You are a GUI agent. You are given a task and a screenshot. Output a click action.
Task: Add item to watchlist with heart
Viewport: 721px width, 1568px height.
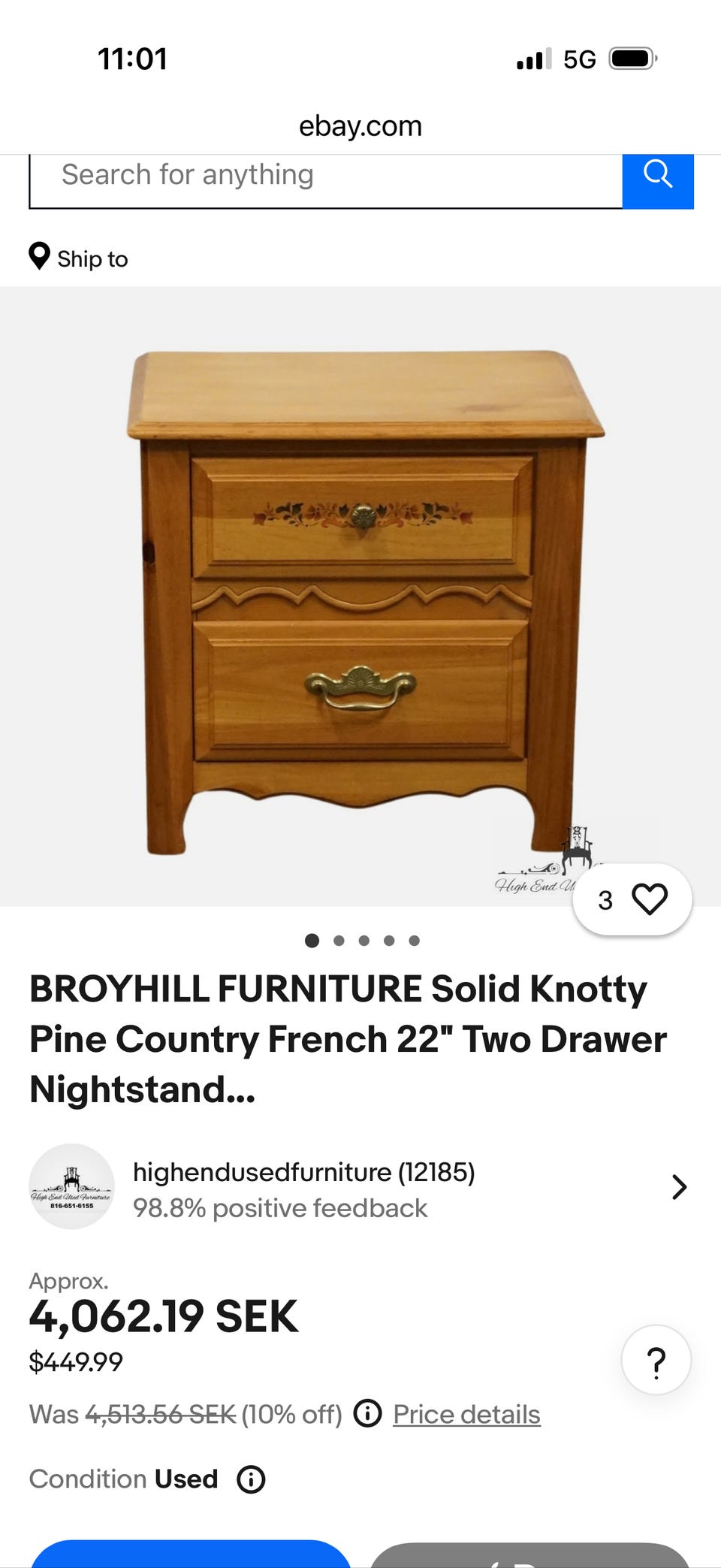tap(649, 899)
